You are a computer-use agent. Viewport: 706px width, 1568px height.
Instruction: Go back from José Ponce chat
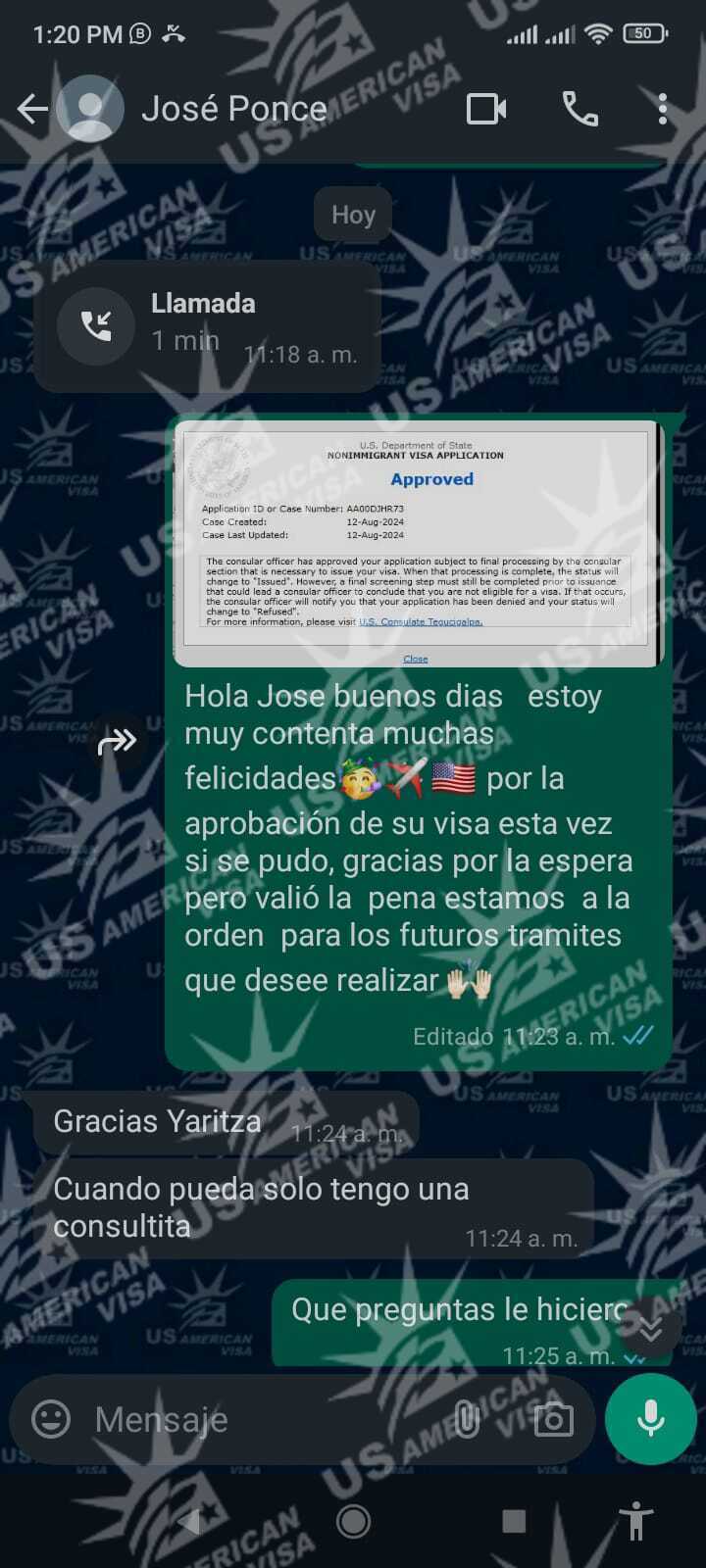(32, 109)
